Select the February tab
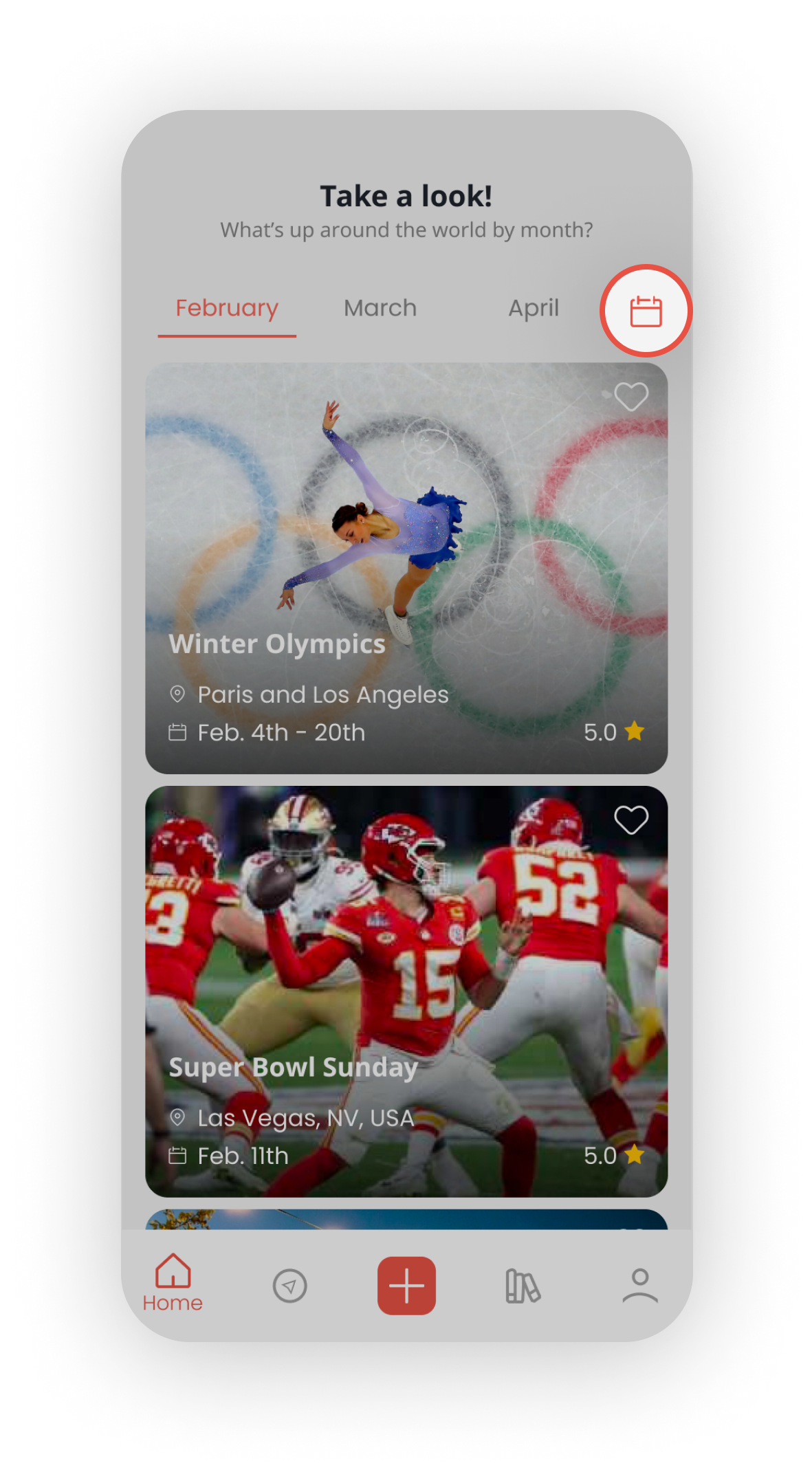 227,308
